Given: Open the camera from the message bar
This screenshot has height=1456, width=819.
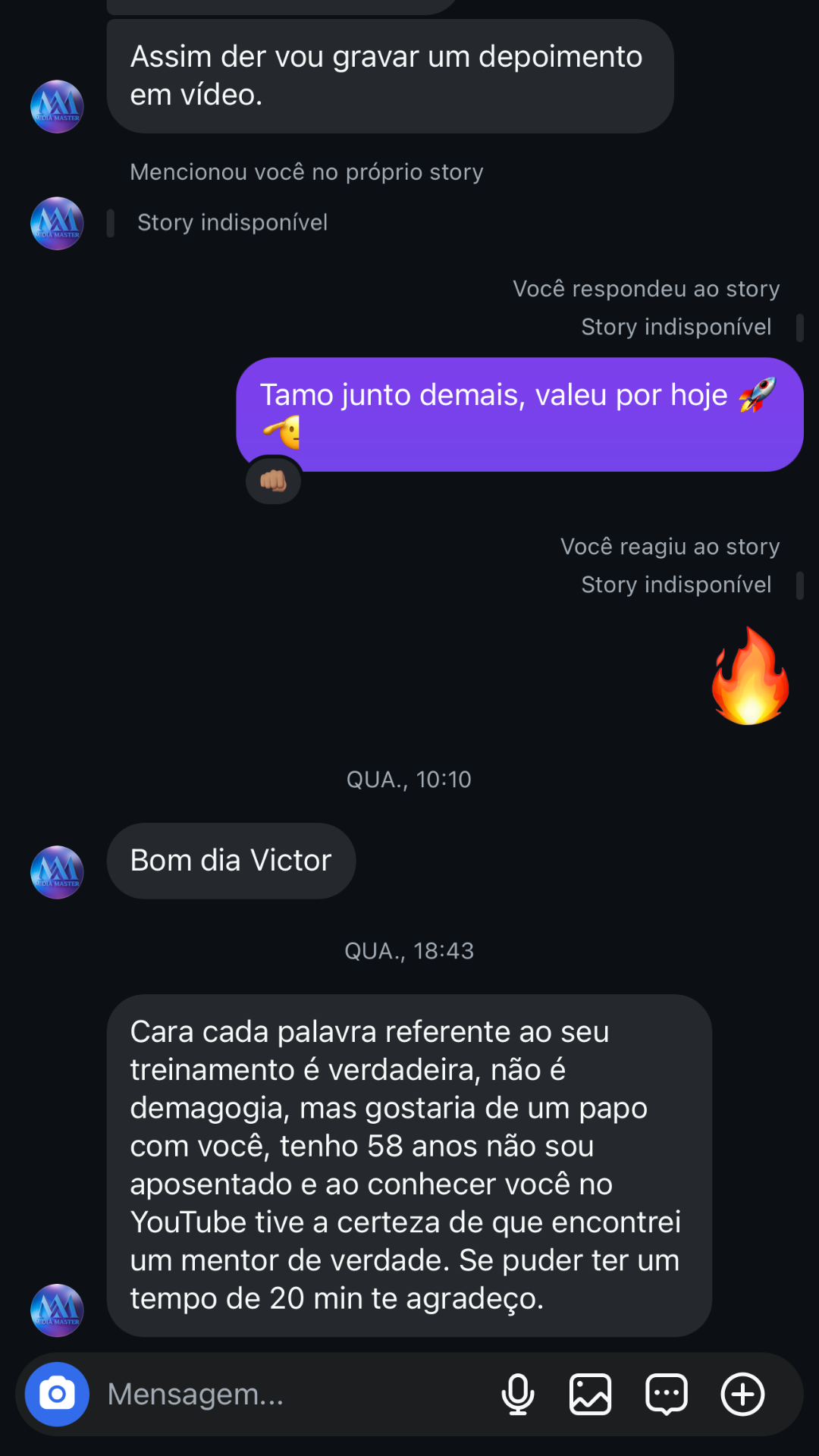Looking at the screenshot, I should [x=57, y=1394].
